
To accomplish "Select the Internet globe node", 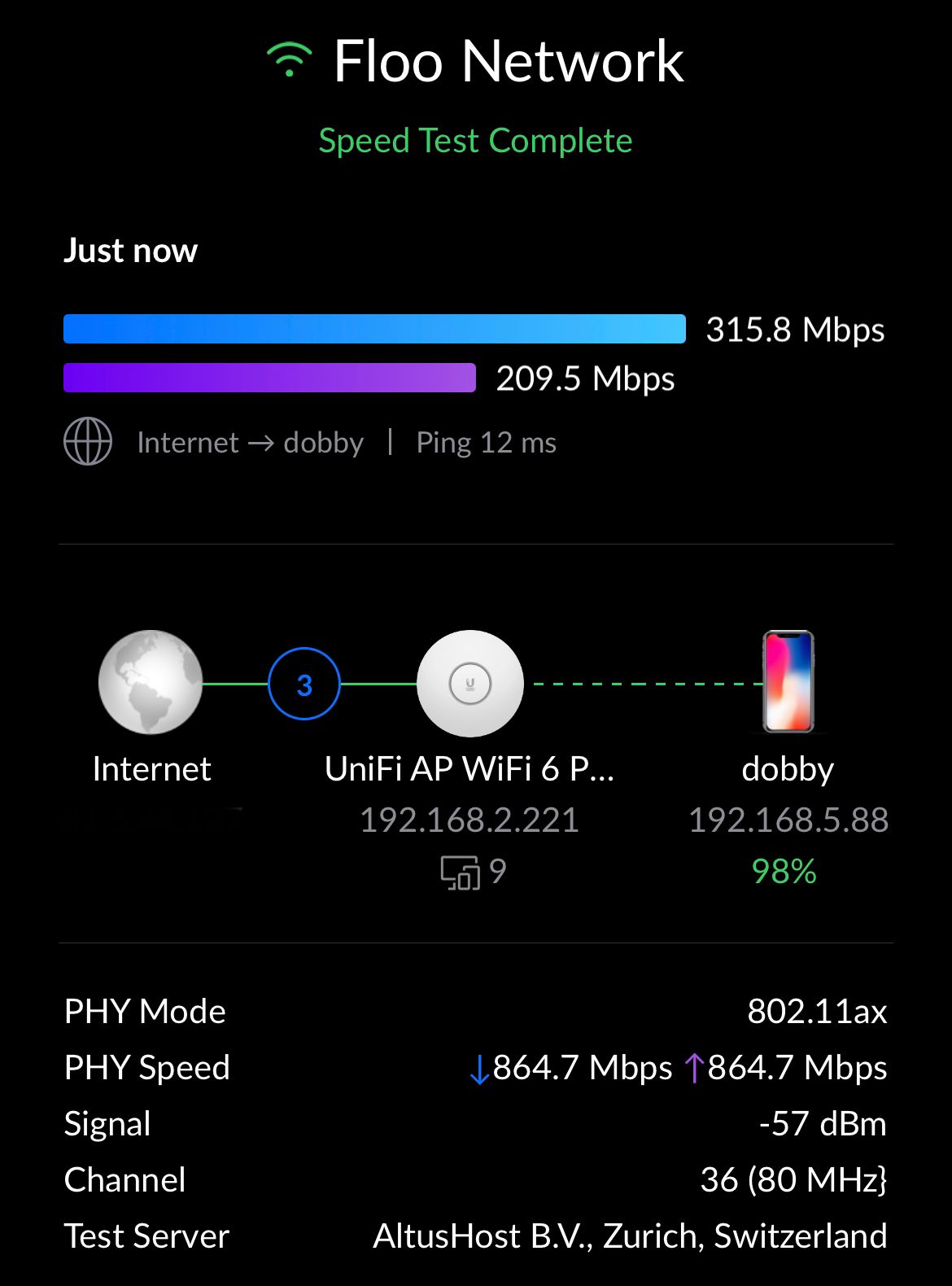I will (x=151, y=682).
